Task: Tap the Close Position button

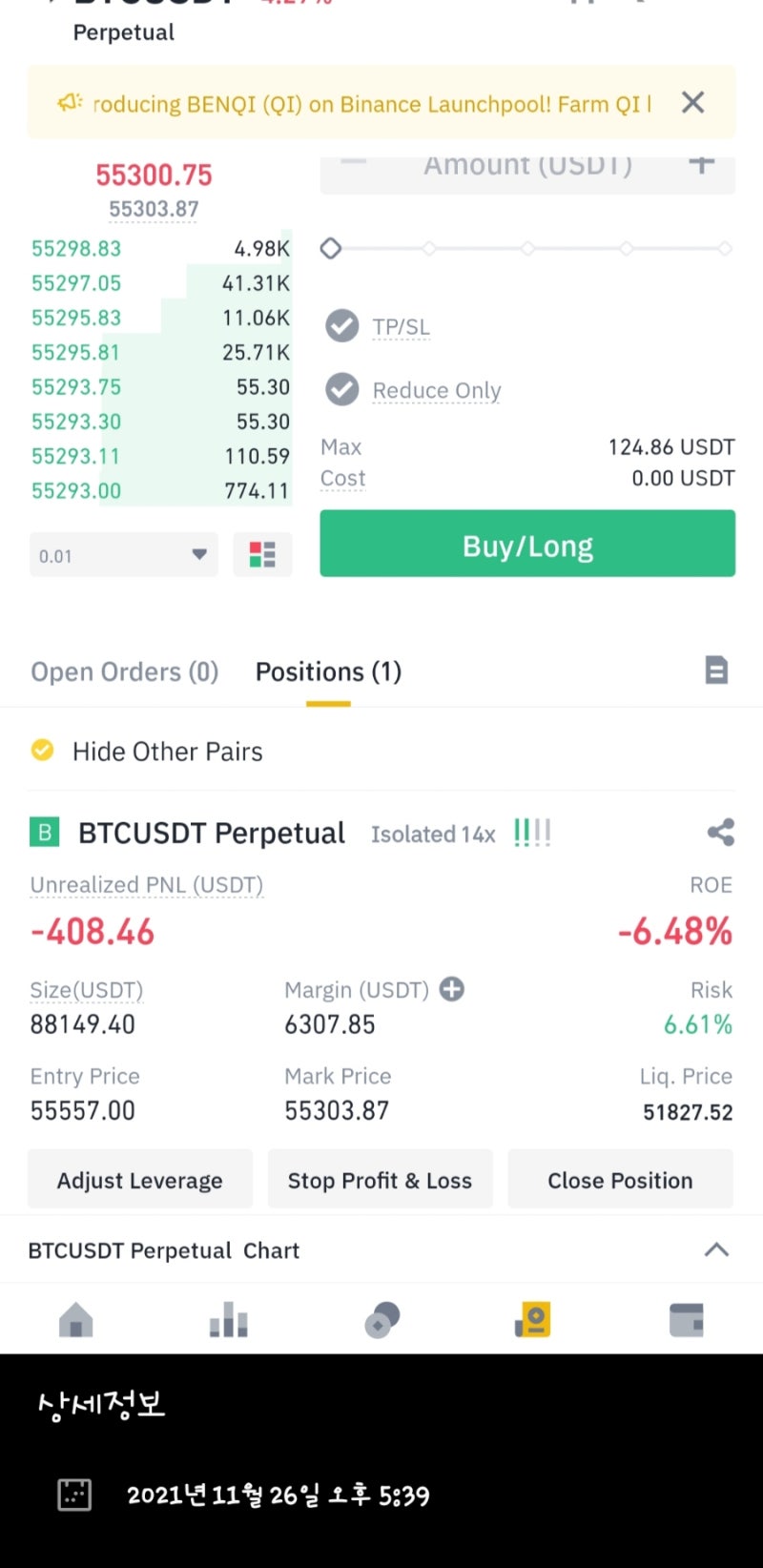Action: coord(620,1180)
